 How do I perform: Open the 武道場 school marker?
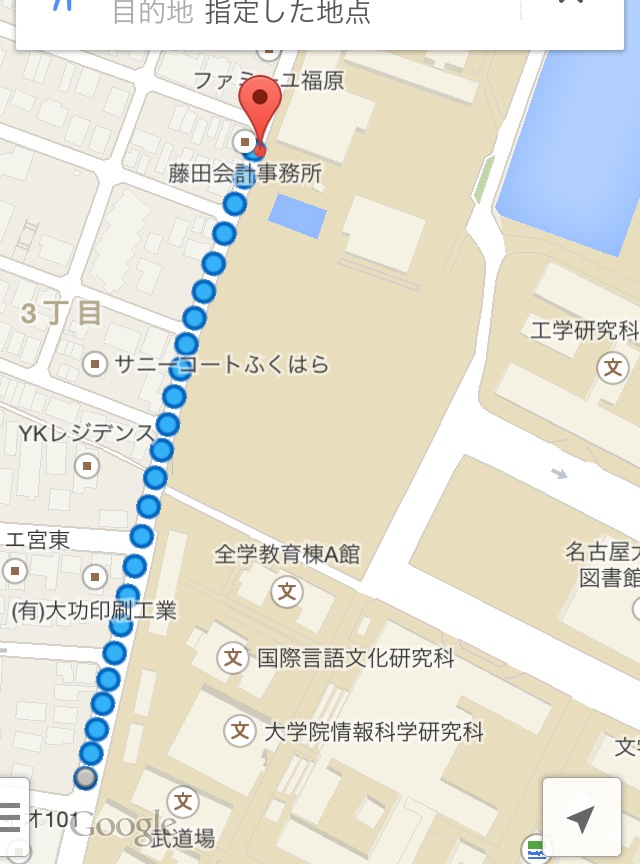pyautogui.click(x=183, y=801)
